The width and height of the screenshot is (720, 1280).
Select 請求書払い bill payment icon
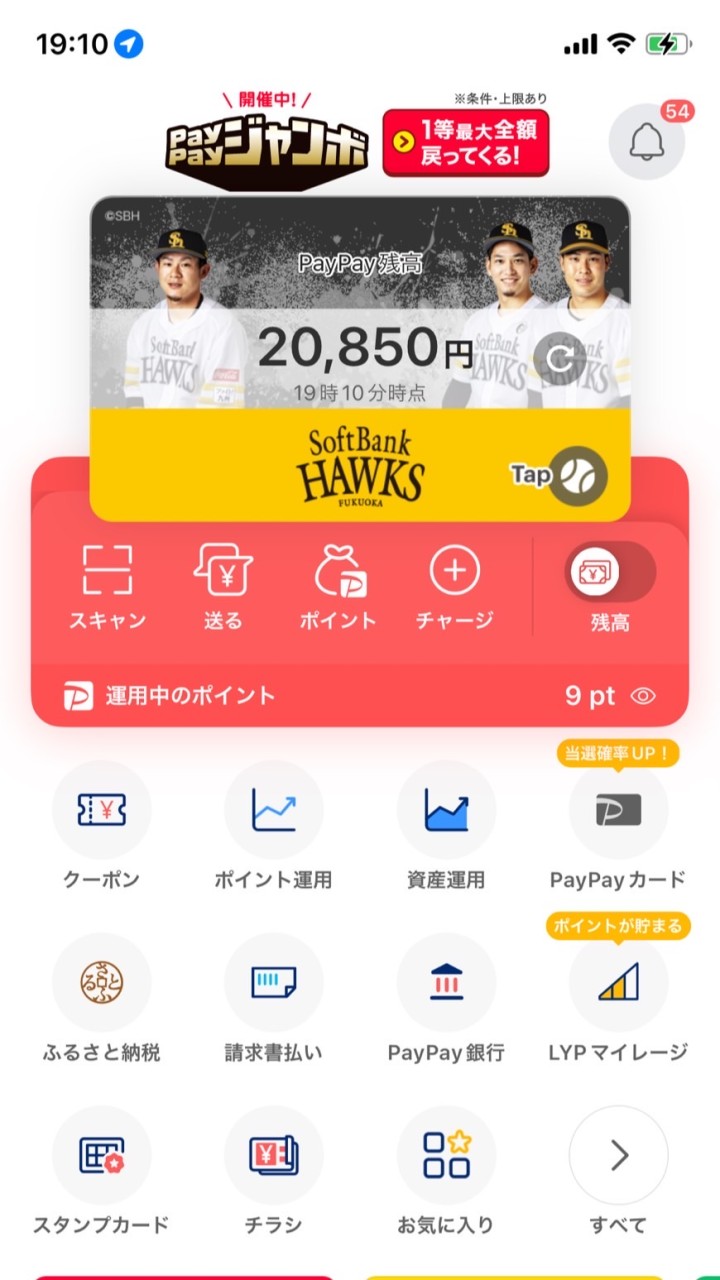coord(273,982)
